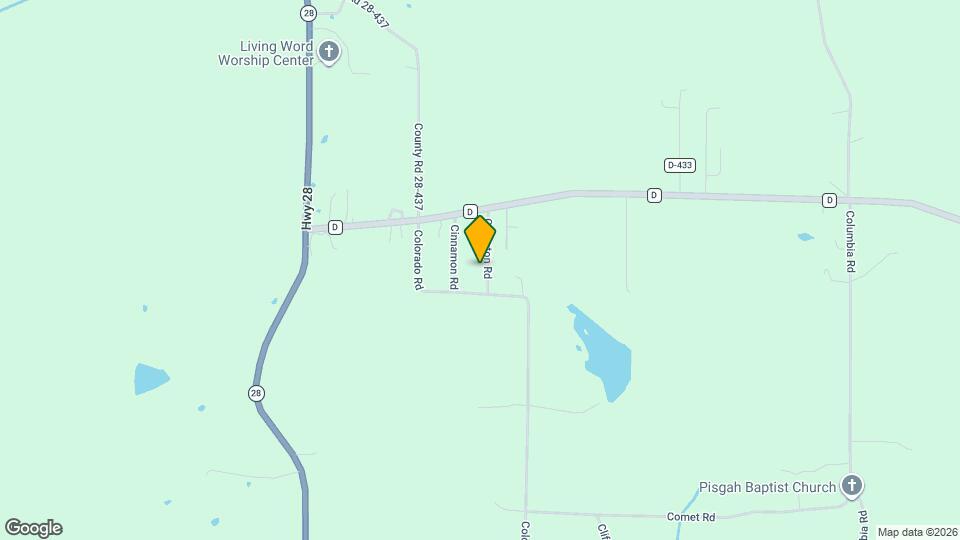This screenshot has height=540, width=960.
Task: Select the Pisgah Baptist Church place pin
Action: coord(851,486)
